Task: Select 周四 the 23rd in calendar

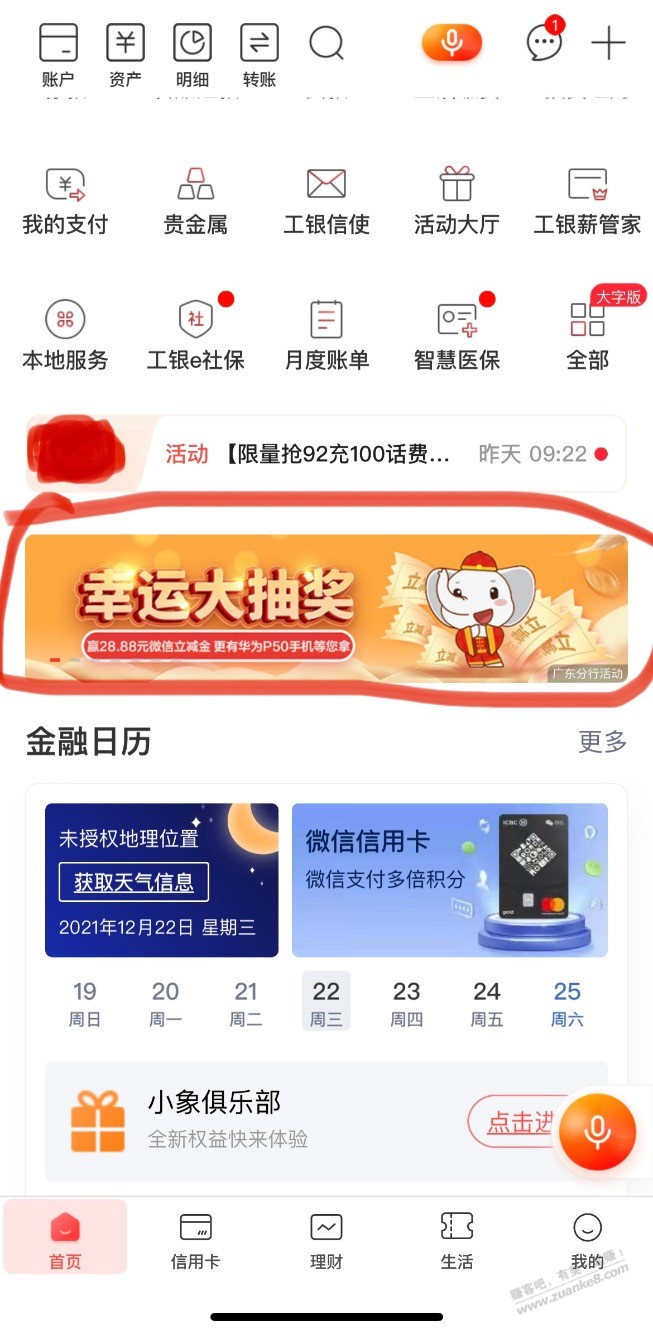Action: point(406,1003)
